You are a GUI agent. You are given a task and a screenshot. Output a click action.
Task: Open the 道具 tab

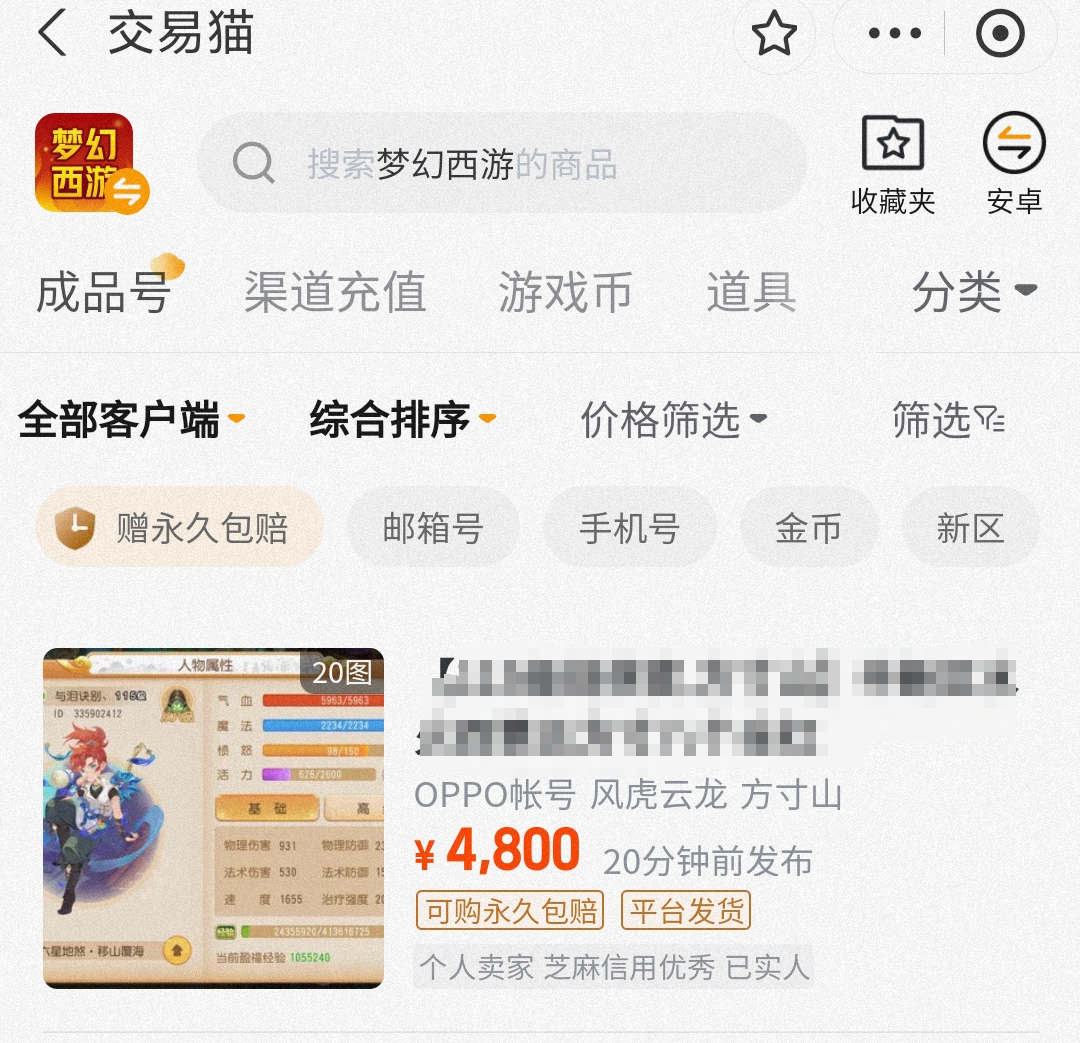point(751,292)
